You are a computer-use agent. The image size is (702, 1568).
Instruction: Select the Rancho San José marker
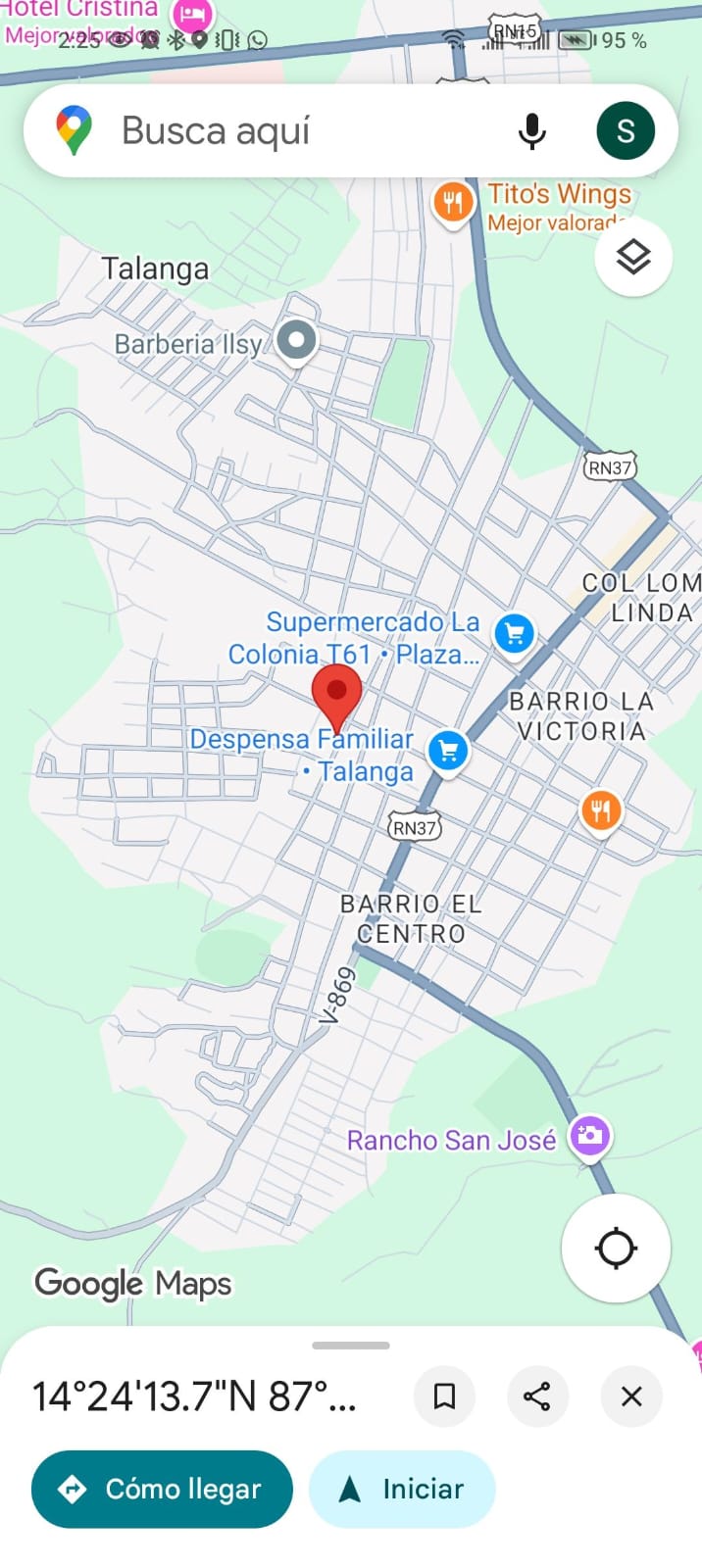point(590,1137)
